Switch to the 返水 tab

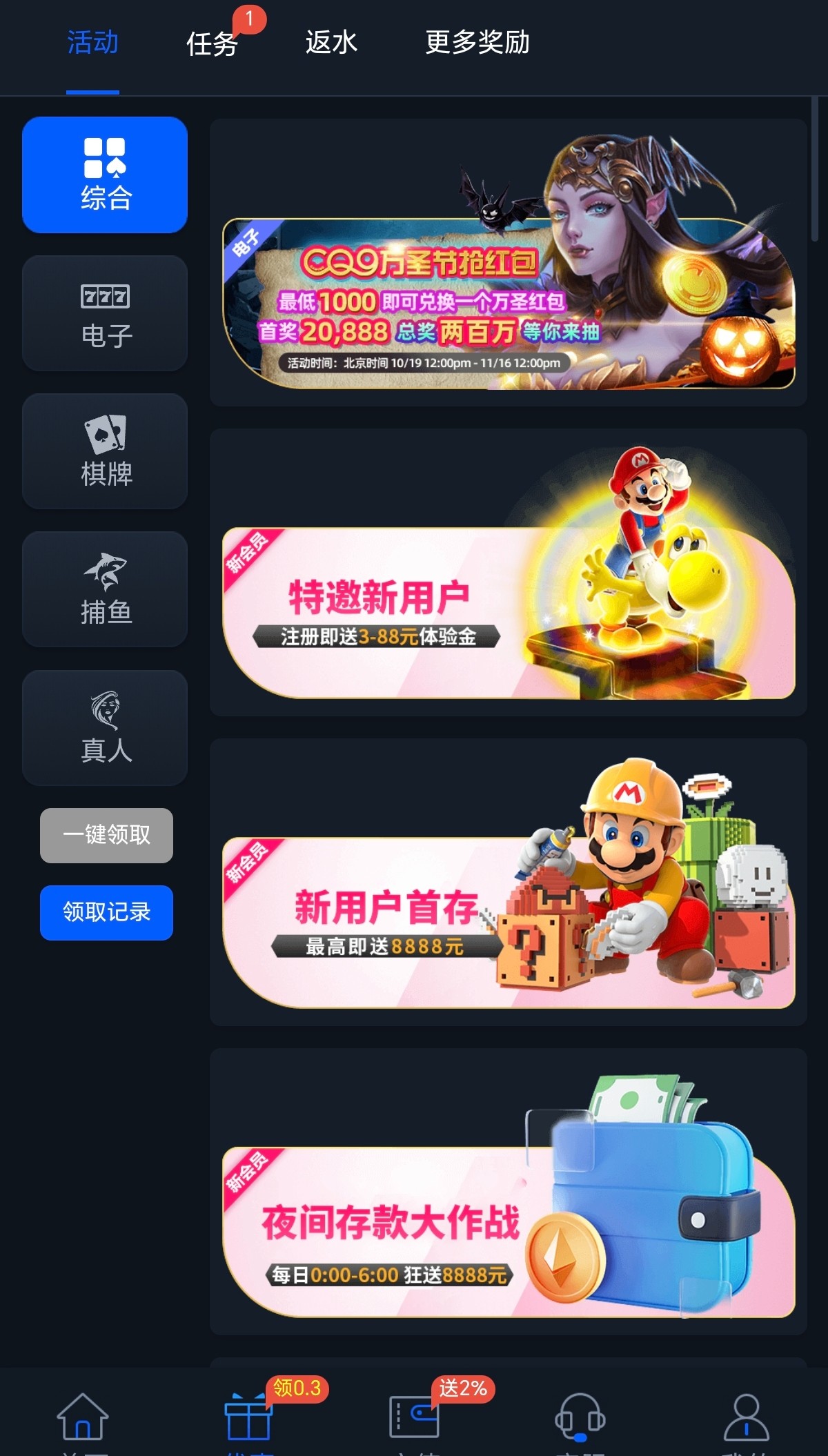click(x=331, y=43)
